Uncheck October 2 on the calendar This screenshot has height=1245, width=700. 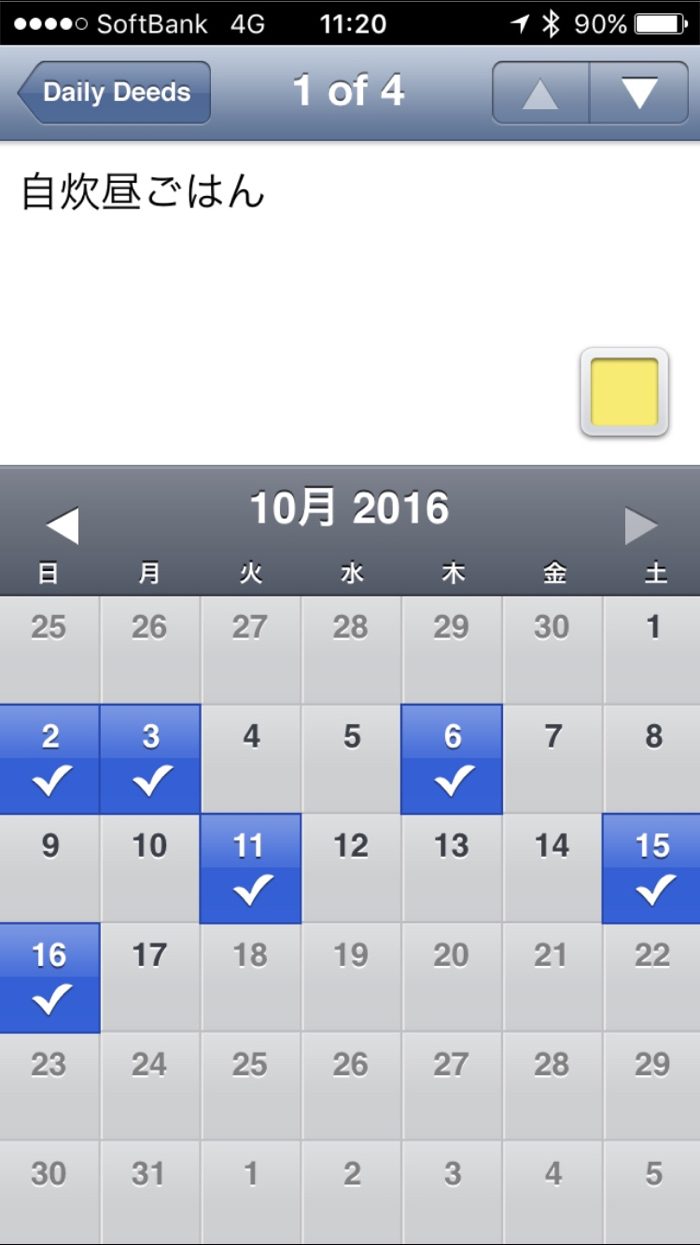[50, 760]
